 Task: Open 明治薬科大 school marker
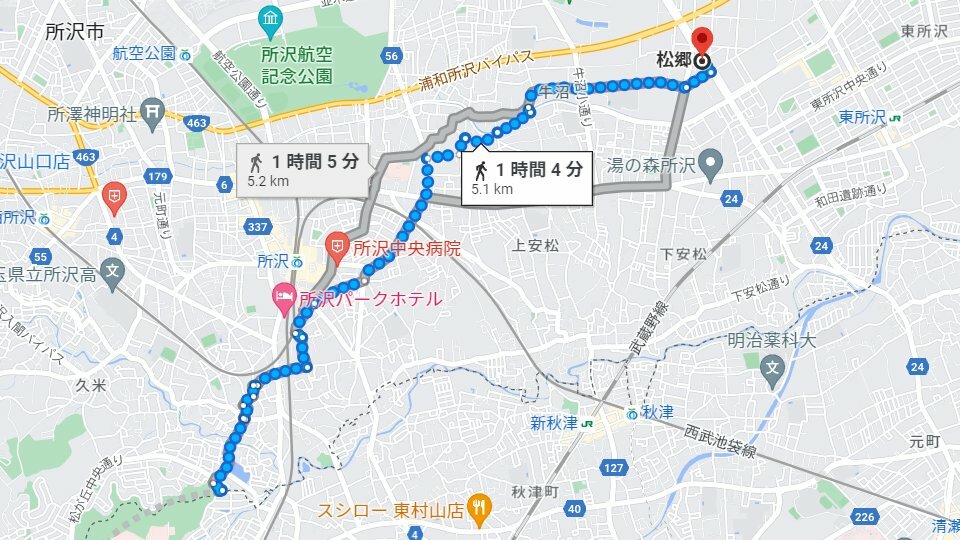click(773, 370)
